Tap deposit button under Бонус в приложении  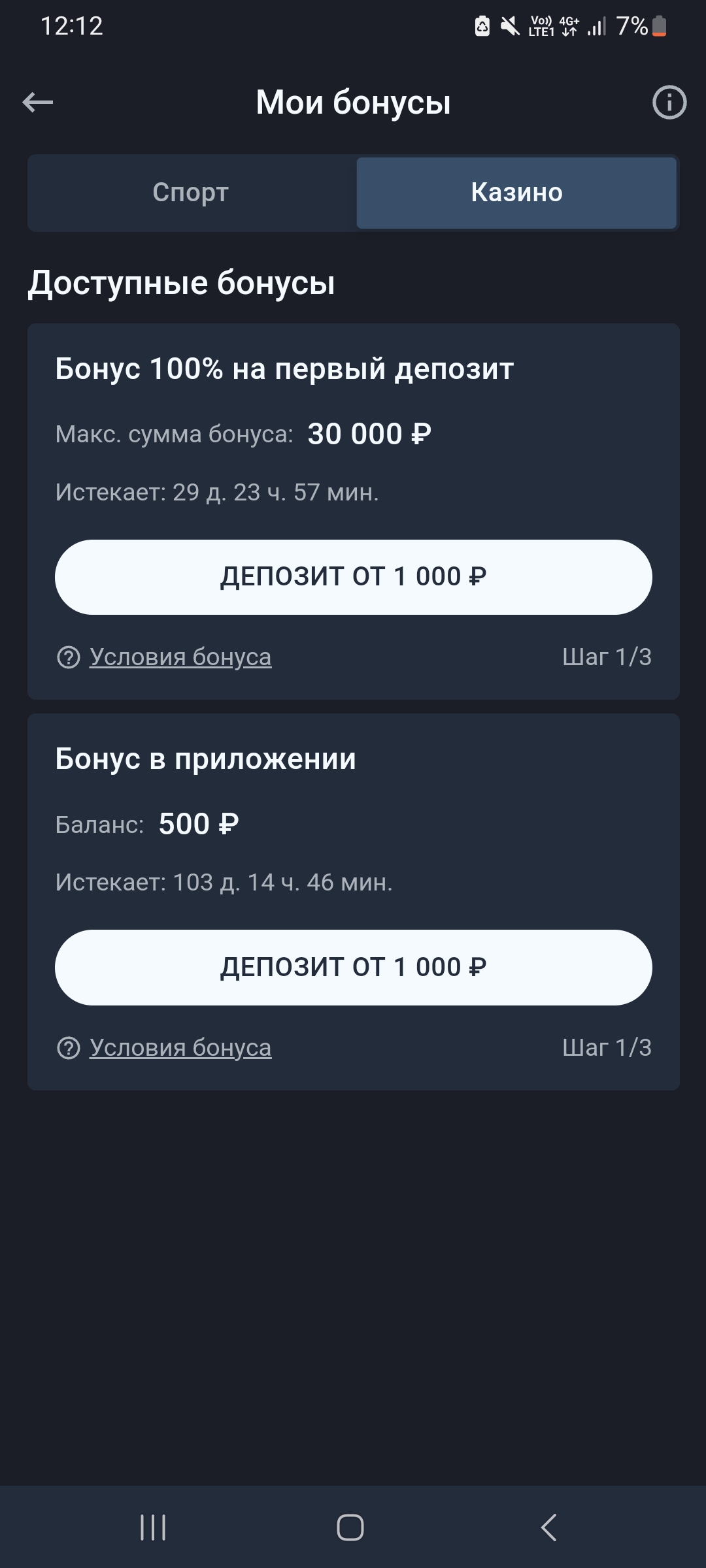click(353, 967)
